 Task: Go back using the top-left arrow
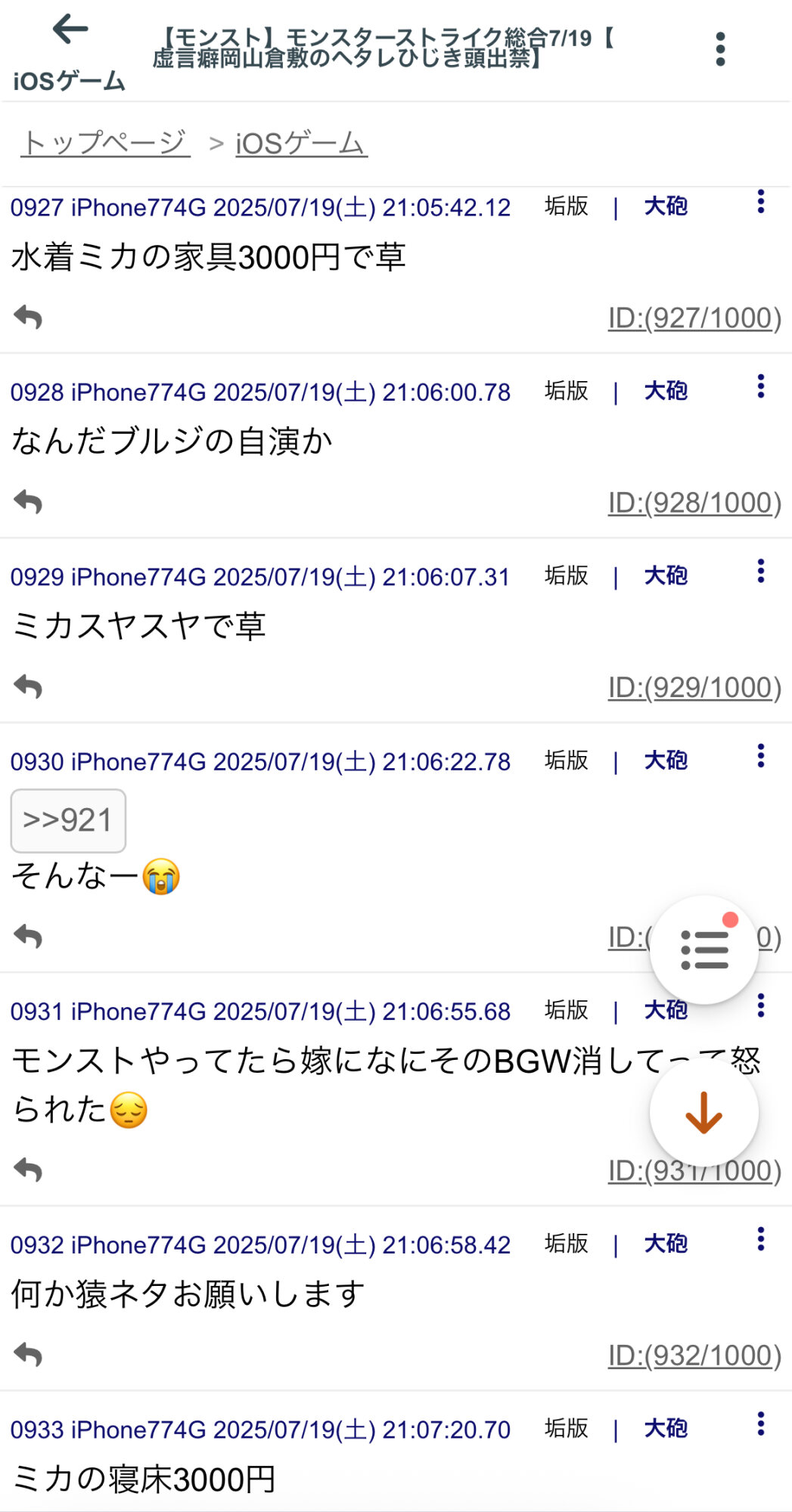70,29
